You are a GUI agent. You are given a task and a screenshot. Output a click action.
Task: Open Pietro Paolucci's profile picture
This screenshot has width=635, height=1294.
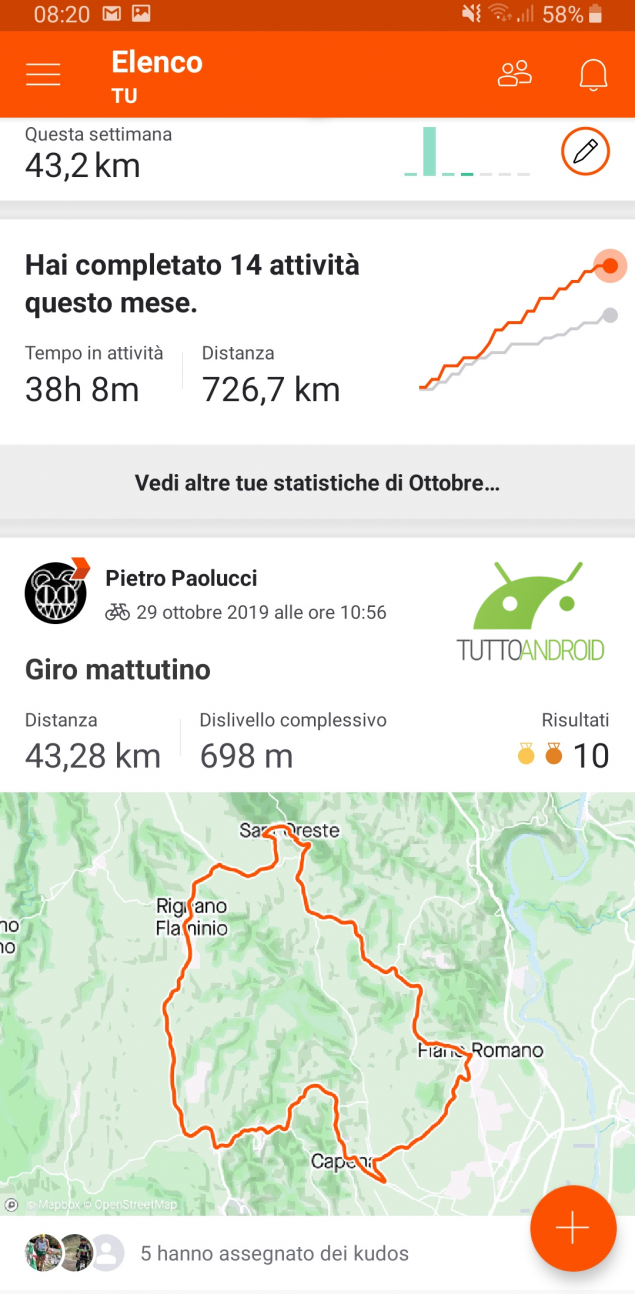pos(56,593)
